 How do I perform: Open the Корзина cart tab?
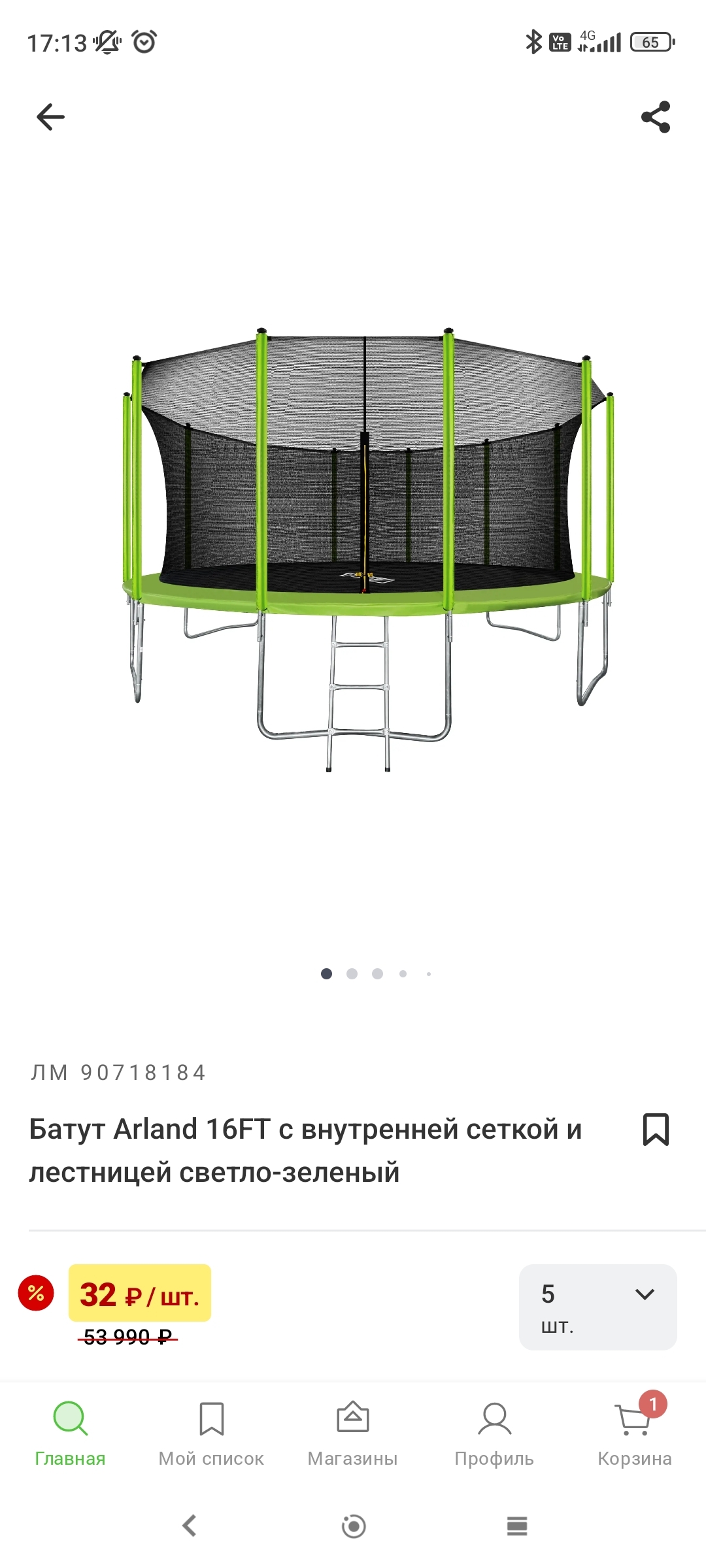634,1432
